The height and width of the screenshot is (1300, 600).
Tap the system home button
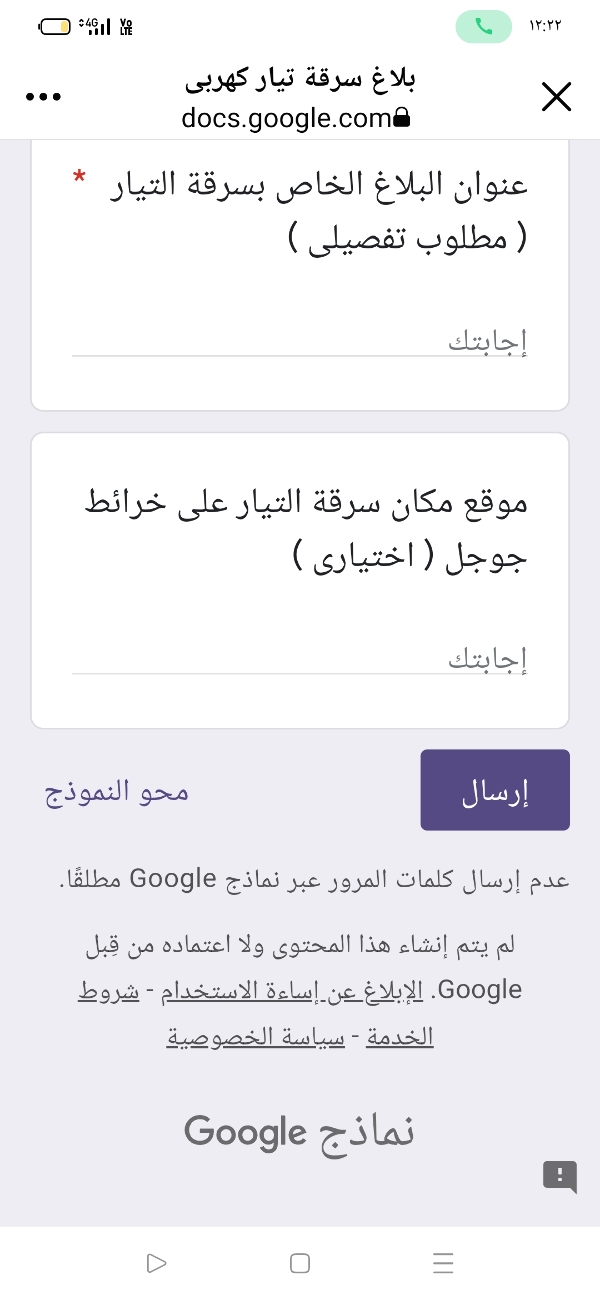300,1263
